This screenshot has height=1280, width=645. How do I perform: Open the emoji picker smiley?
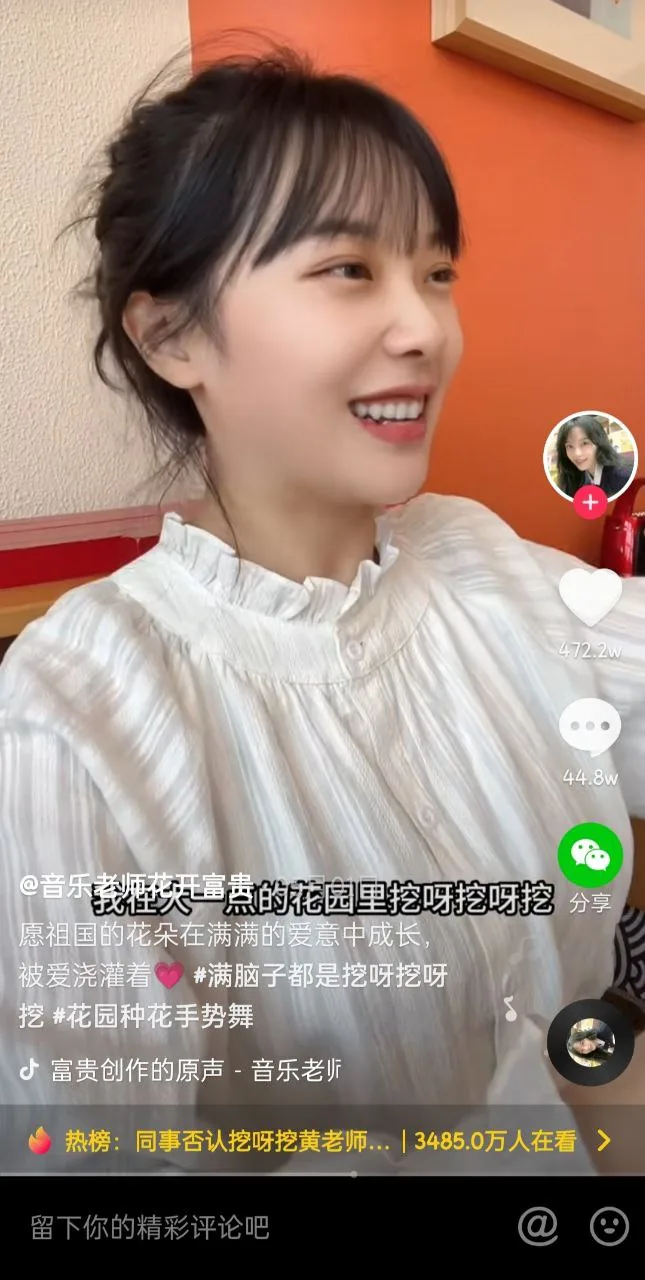point(609,1226)
